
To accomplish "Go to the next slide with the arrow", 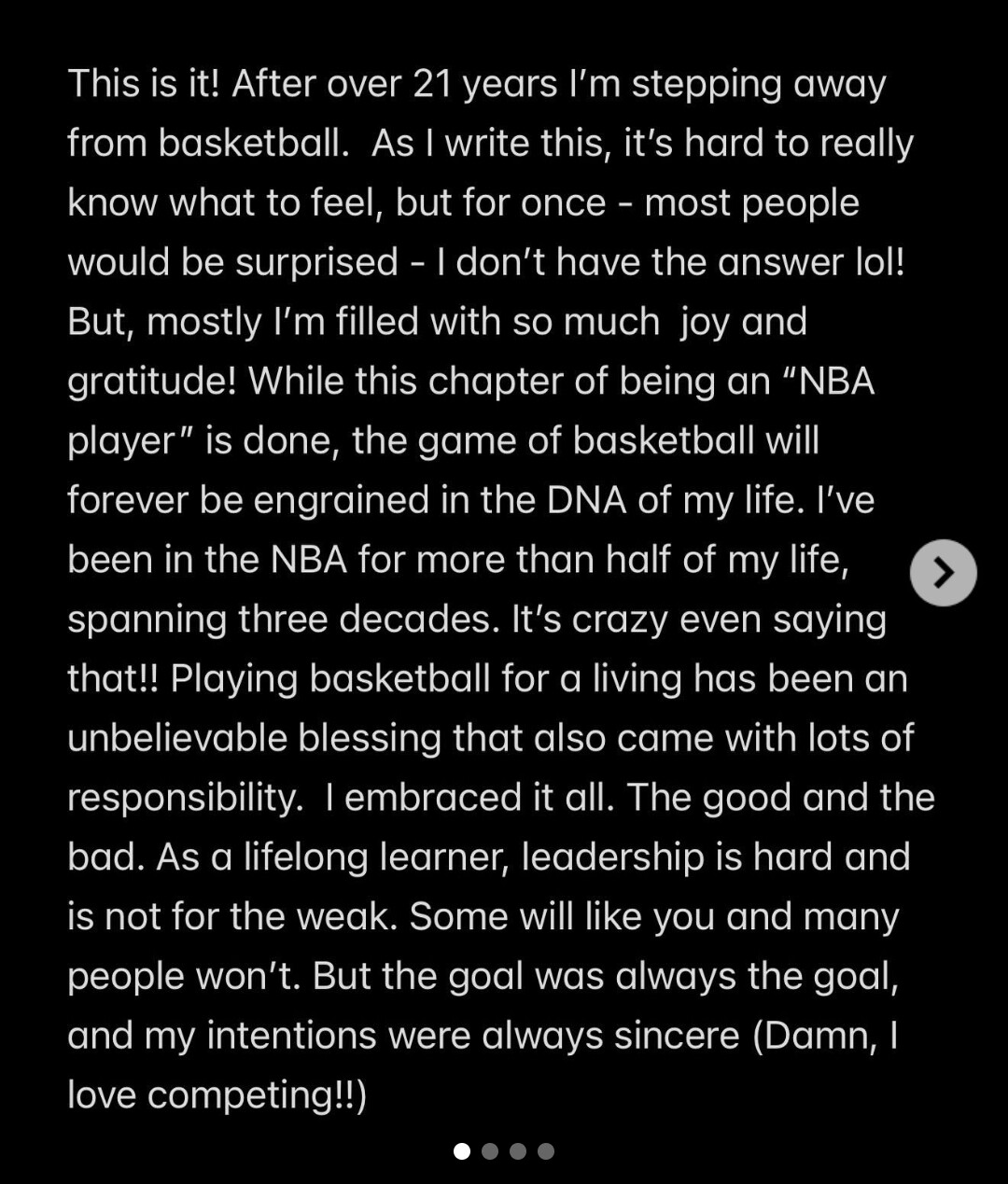I will pyautogui.click(x=943, y=573).
